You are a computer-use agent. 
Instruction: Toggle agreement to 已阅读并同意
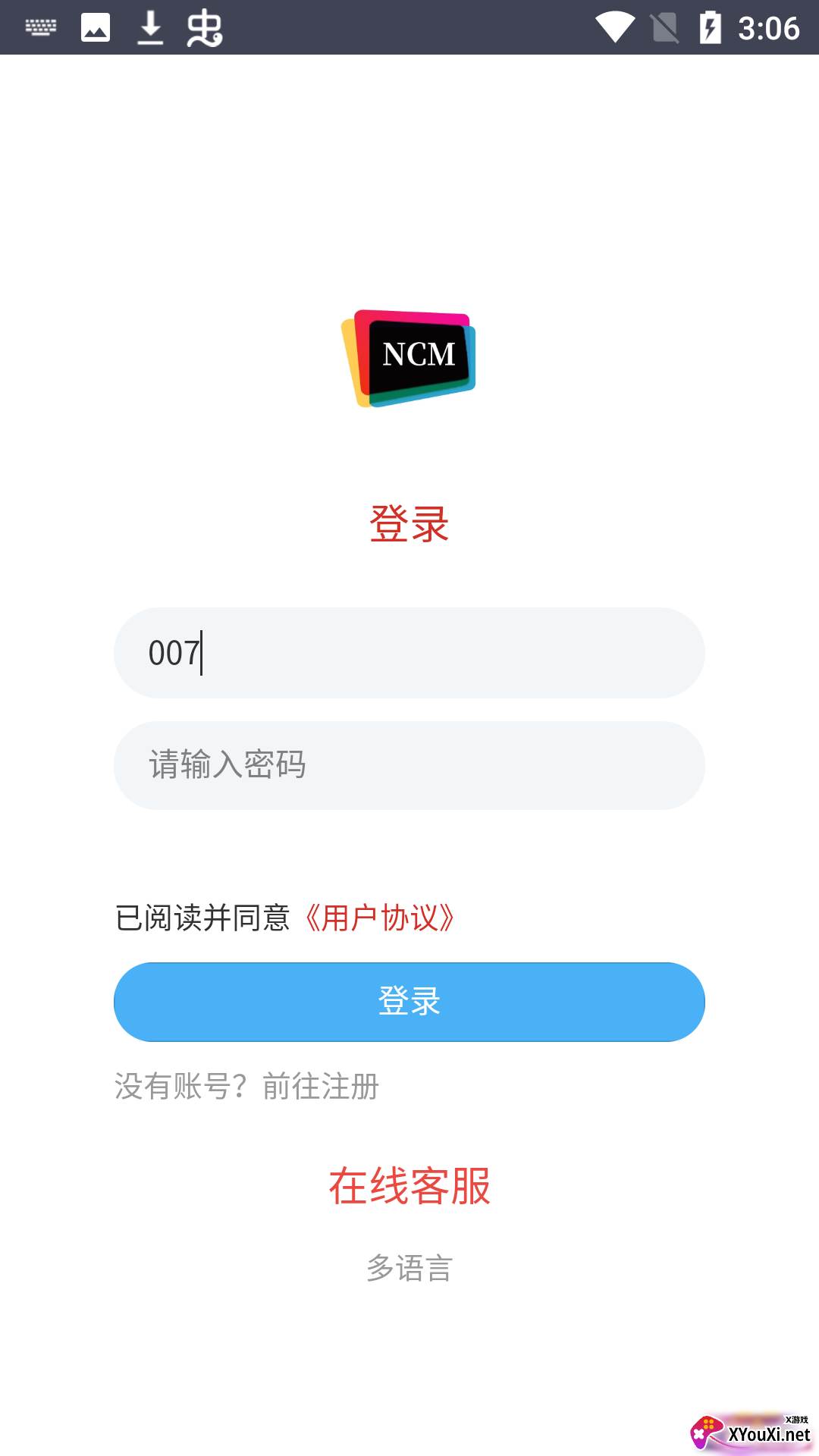pyautogui.click(x=203, y=918)
